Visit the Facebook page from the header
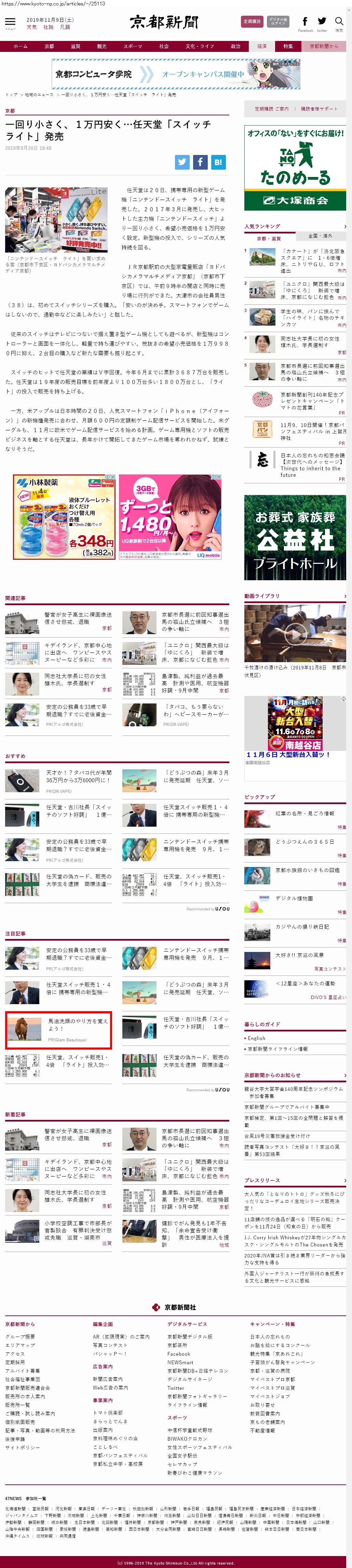The image size is (352, 1568). point(305,22)
